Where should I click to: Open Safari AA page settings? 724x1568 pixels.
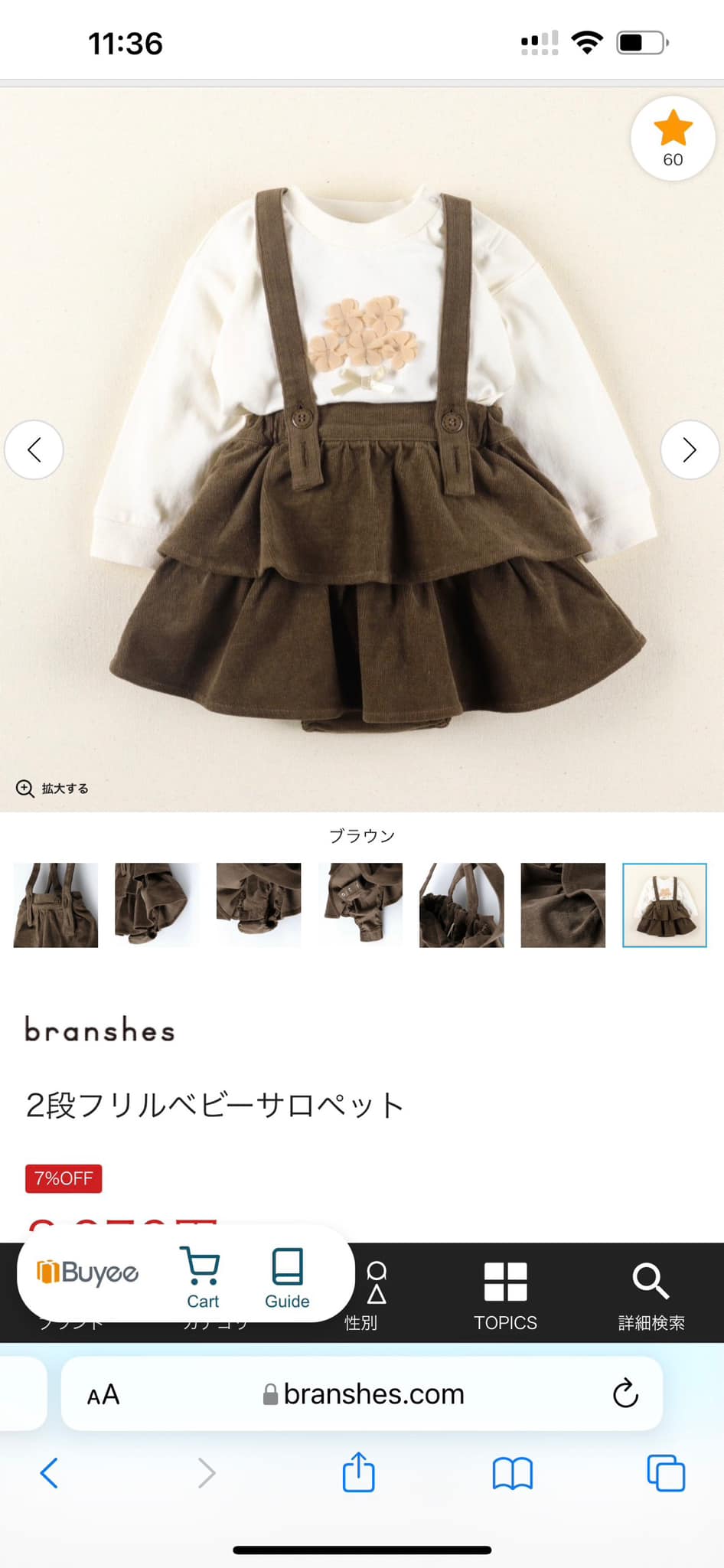click(103, 1394)
